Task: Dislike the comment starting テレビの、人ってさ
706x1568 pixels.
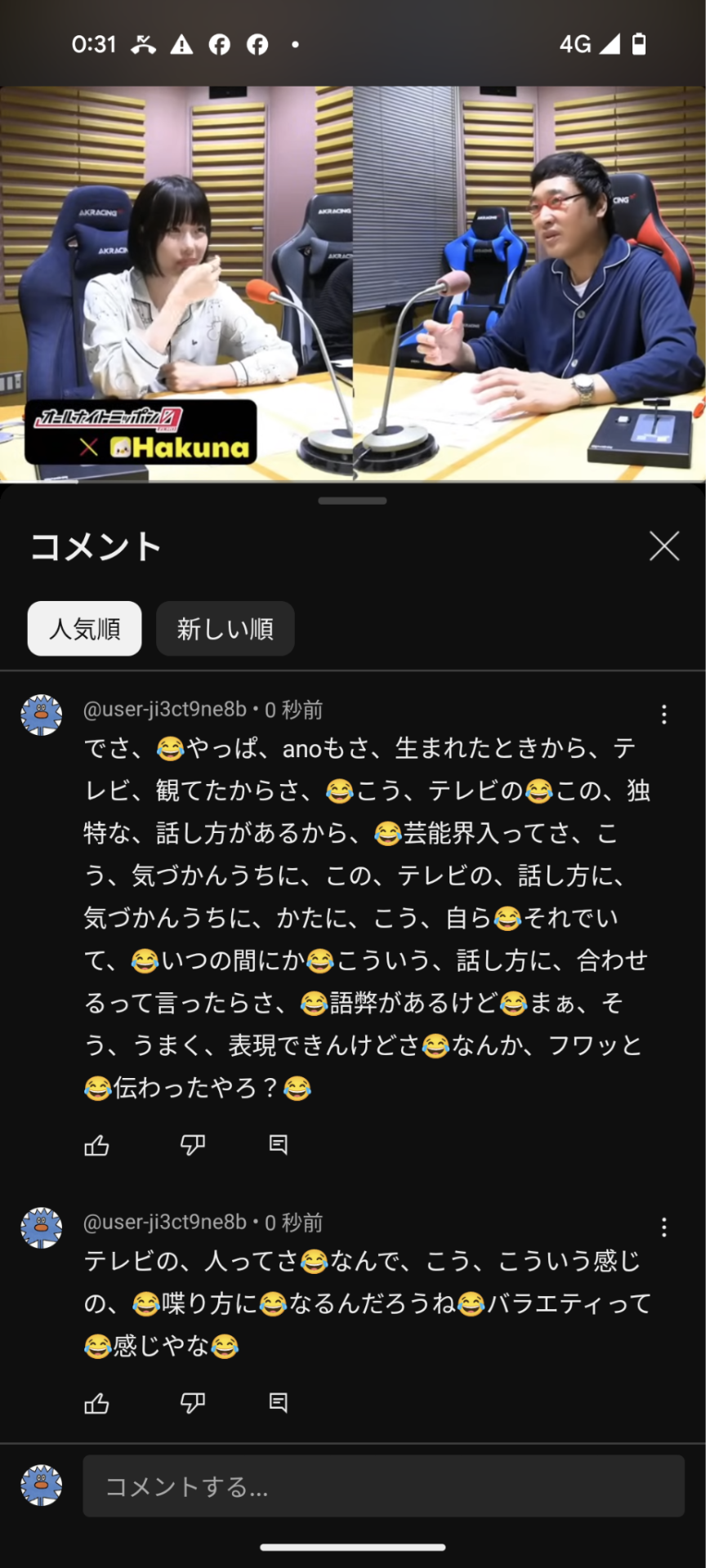Action: [x=193, y=1404]
